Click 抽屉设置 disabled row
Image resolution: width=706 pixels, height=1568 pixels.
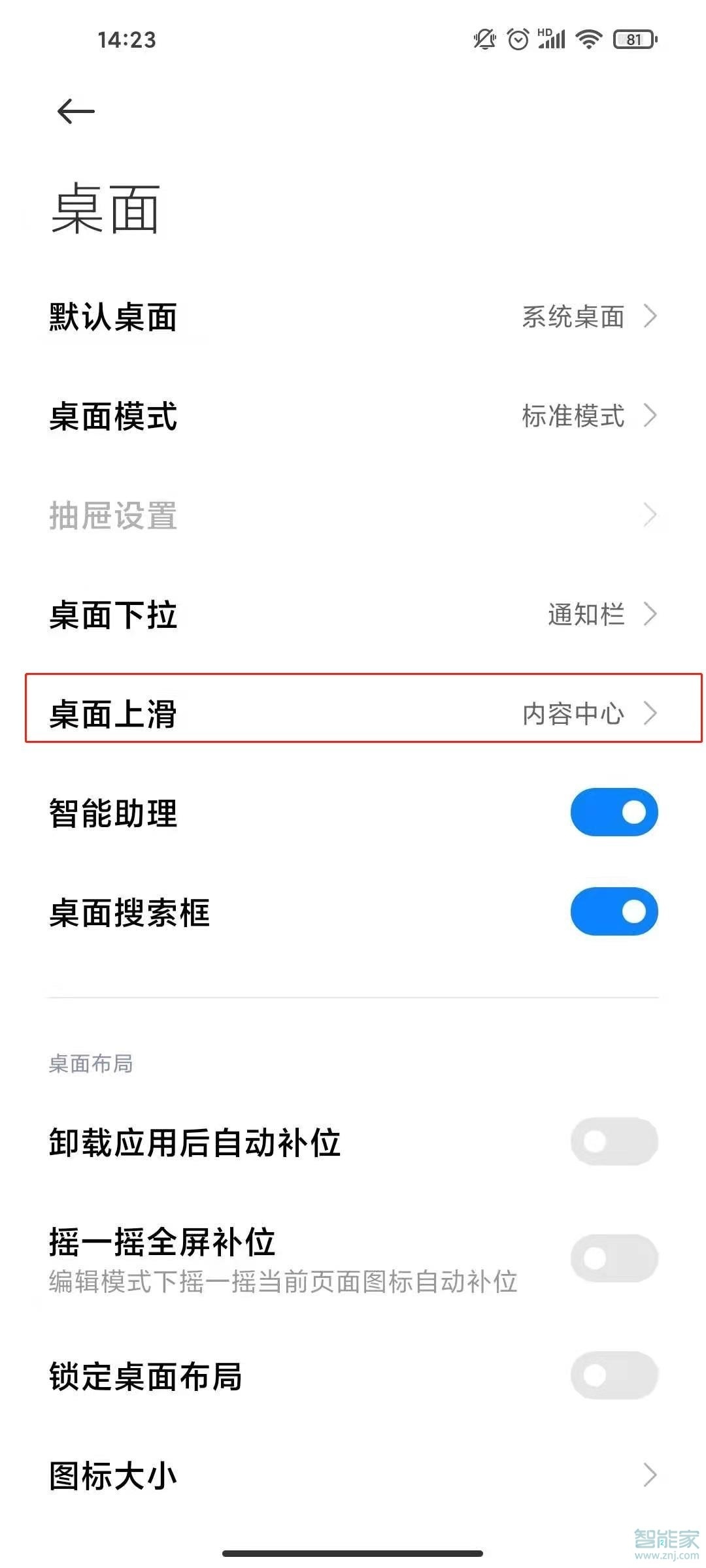tap(353, 517)
